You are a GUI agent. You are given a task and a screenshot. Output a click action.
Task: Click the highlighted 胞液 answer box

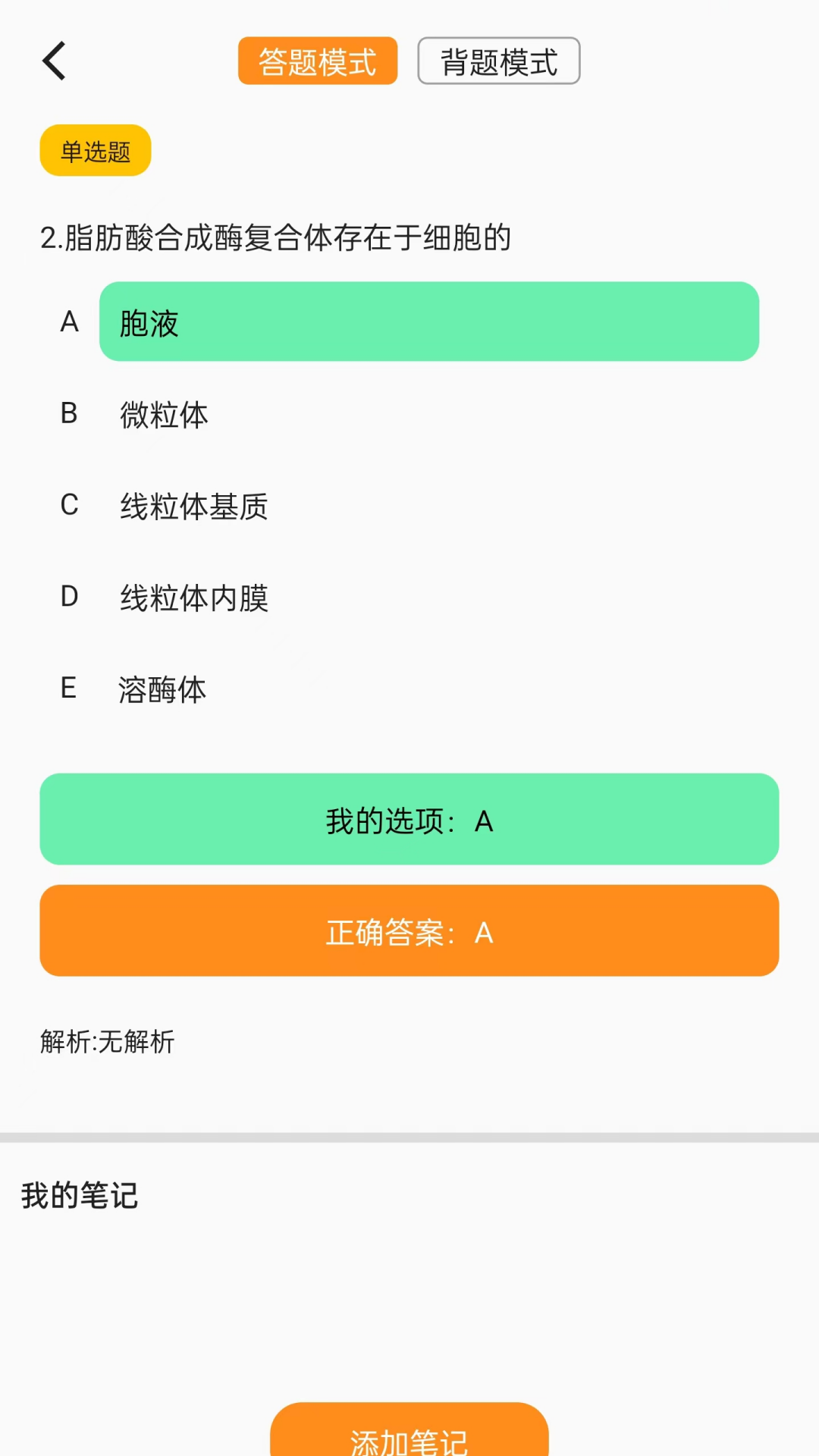(x=428, y=322)
